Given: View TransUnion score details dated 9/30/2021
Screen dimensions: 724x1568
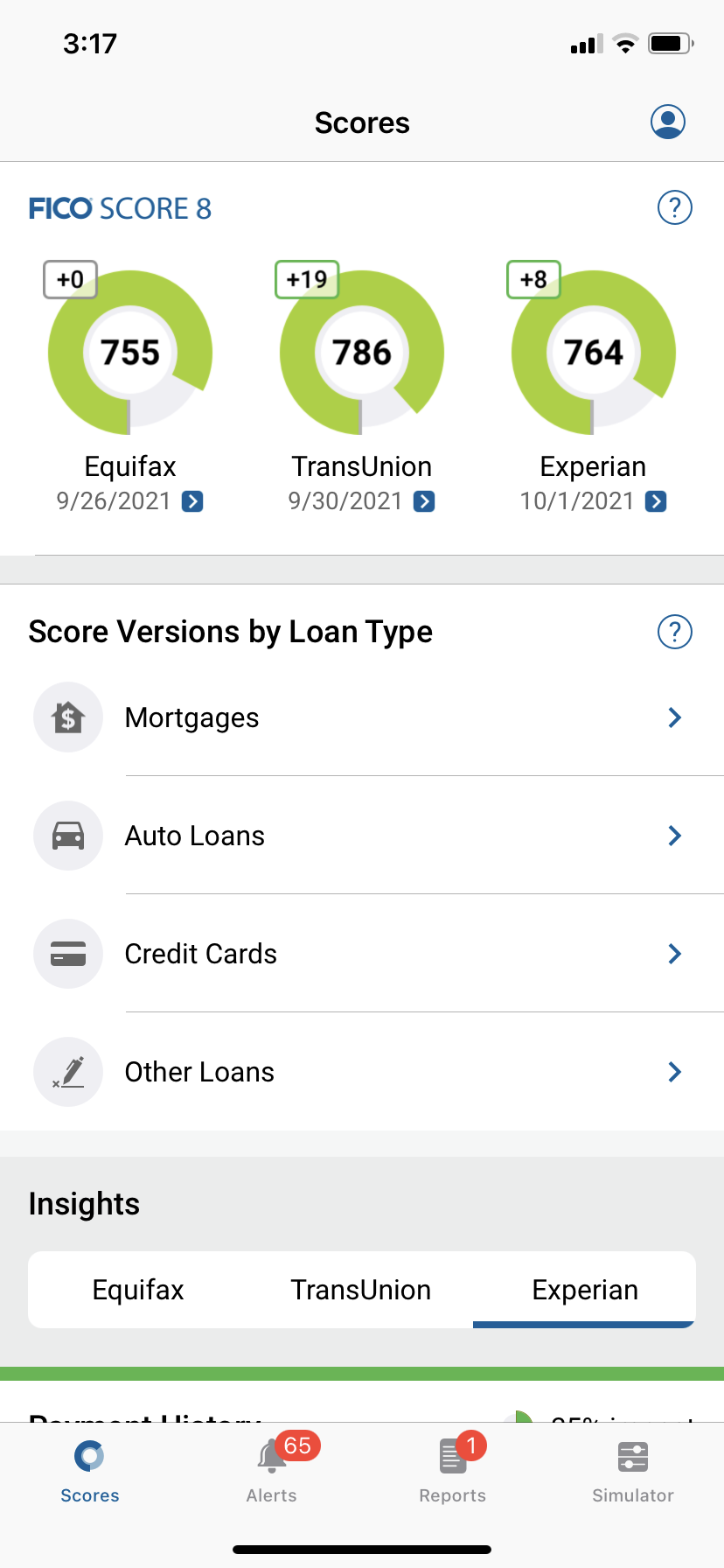Looking at the screenshot, I should pyautogui.click(x=424, y=501).
